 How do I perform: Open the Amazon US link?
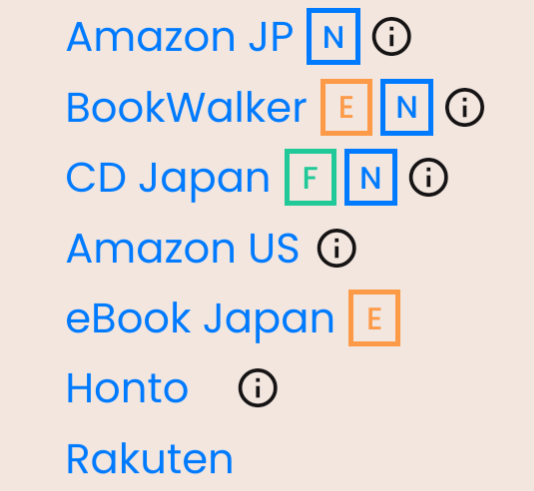tap(183, 248)
